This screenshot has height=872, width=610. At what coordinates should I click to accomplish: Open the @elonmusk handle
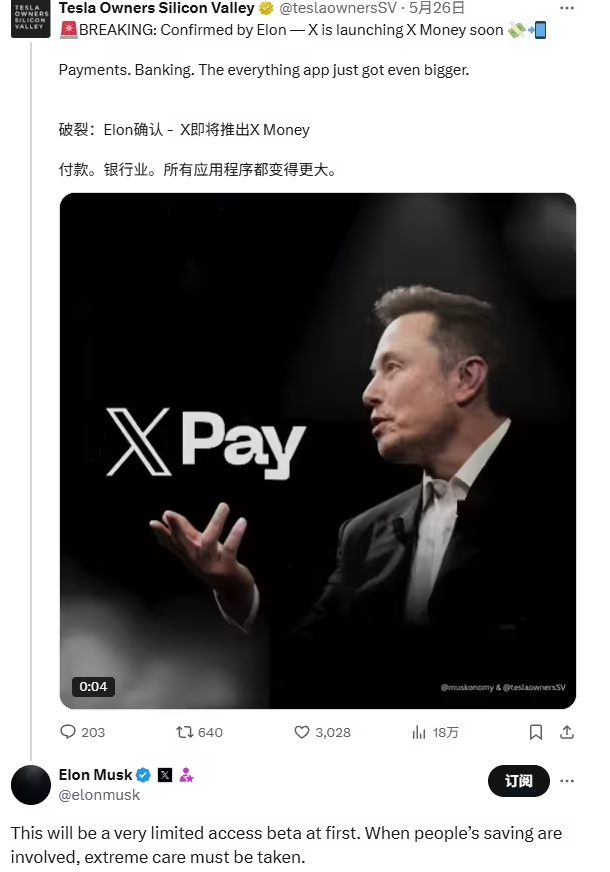coord(99,795)
